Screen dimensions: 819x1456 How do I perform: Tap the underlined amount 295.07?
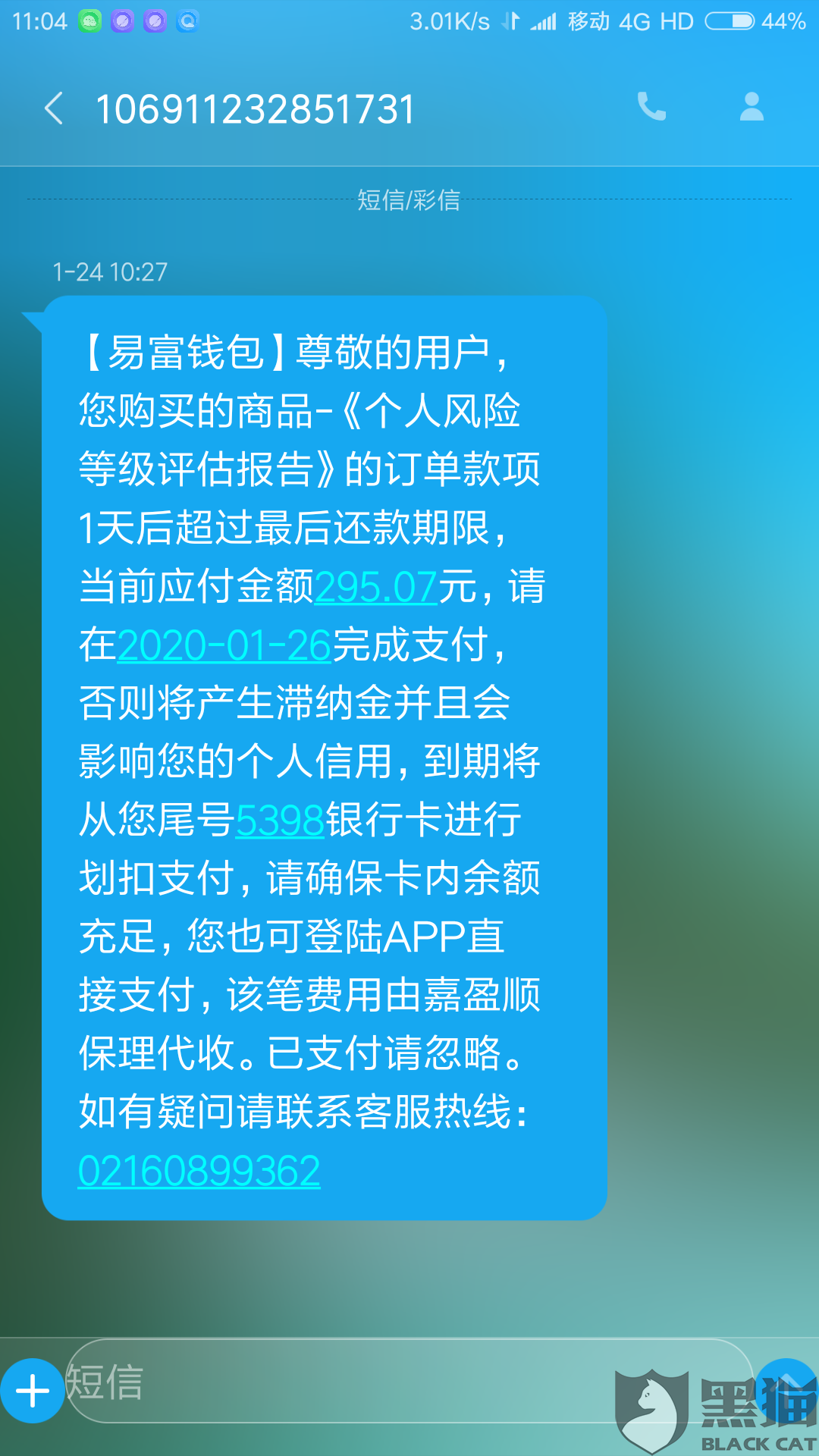coord(375,587)
